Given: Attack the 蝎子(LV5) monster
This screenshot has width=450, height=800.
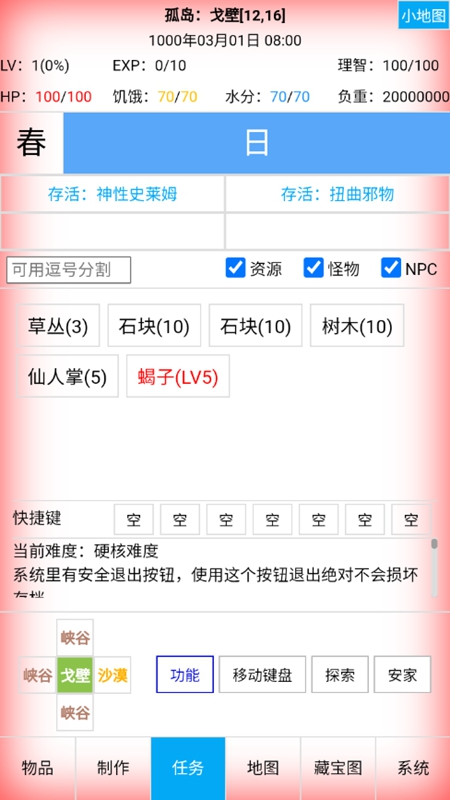Looking at the screenshot, I should 178,376.
